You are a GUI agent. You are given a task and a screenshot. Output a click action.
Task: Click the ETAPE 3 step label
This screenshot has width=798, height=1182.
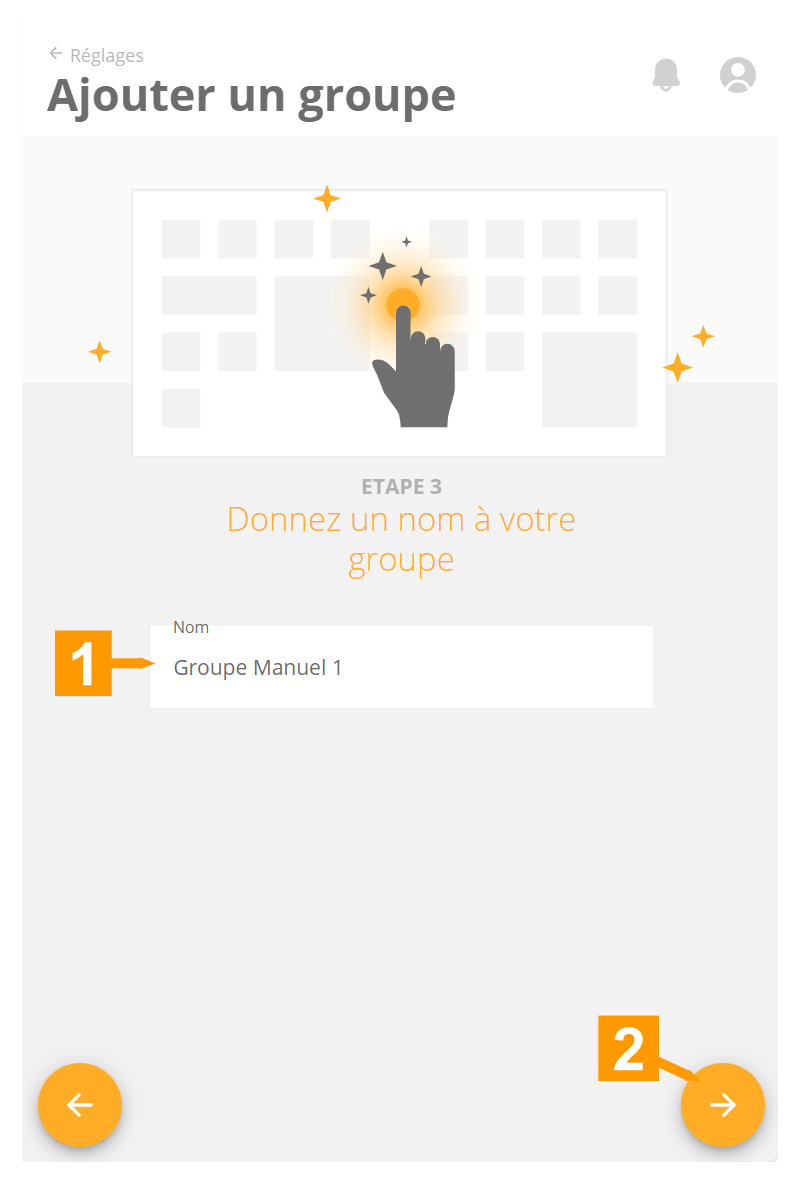coord(401,487)
